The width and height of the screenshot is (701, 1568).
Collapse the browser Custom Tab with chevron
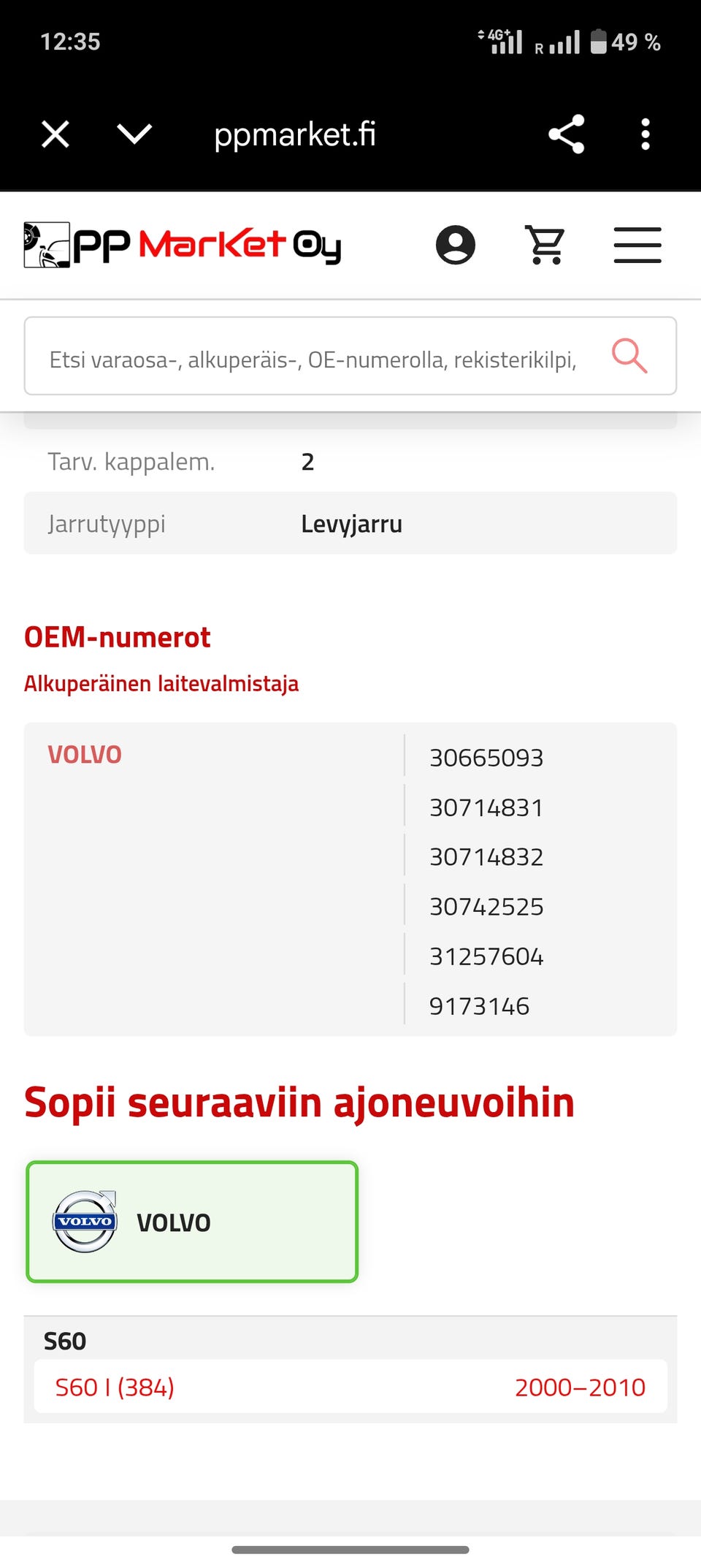(x=133, y=134)
